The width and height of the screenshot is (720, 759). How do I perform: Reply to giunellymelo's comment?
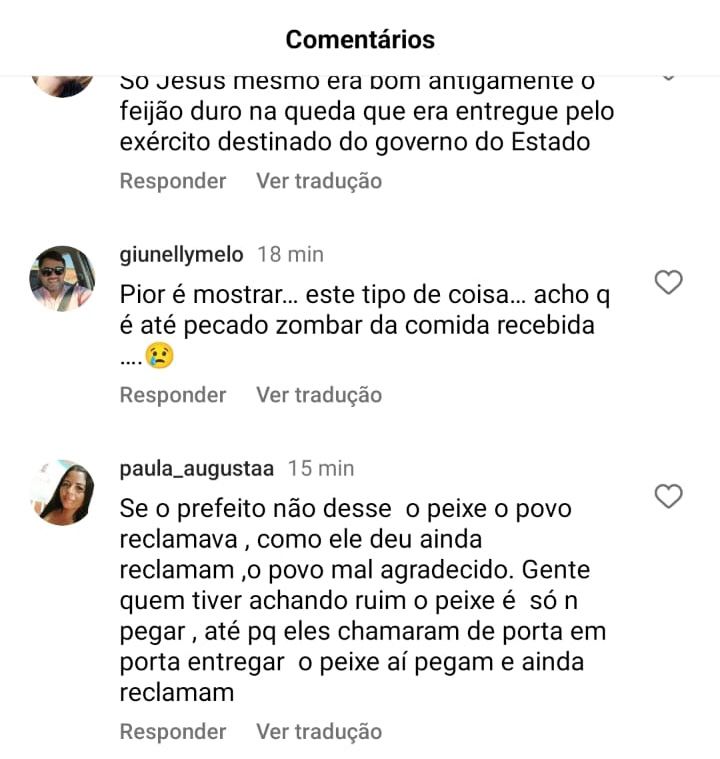click(173, 395)
